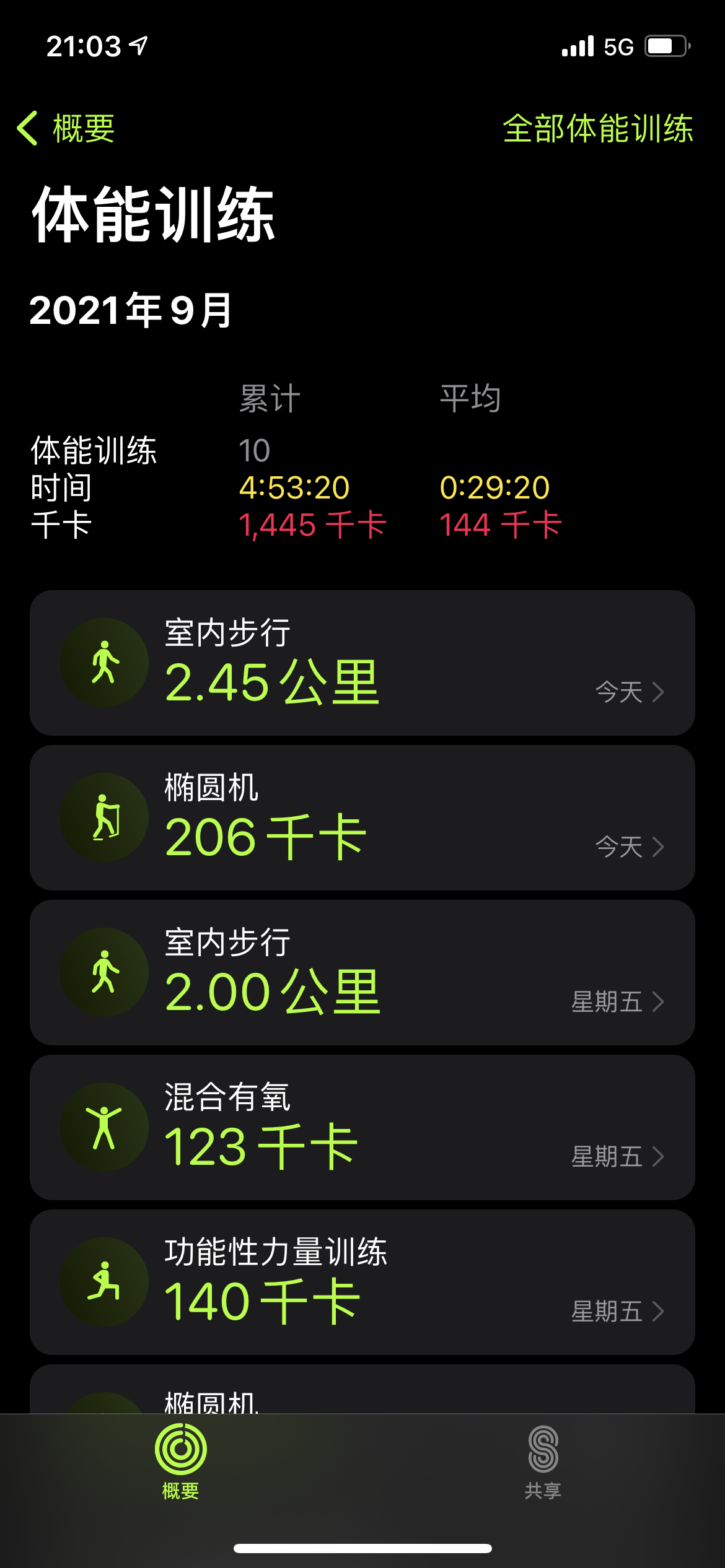This screenshot has height=1568, width=725.
Task: View today's 椭圆机 206千卡 workout
Action: (x=362, y=817)
